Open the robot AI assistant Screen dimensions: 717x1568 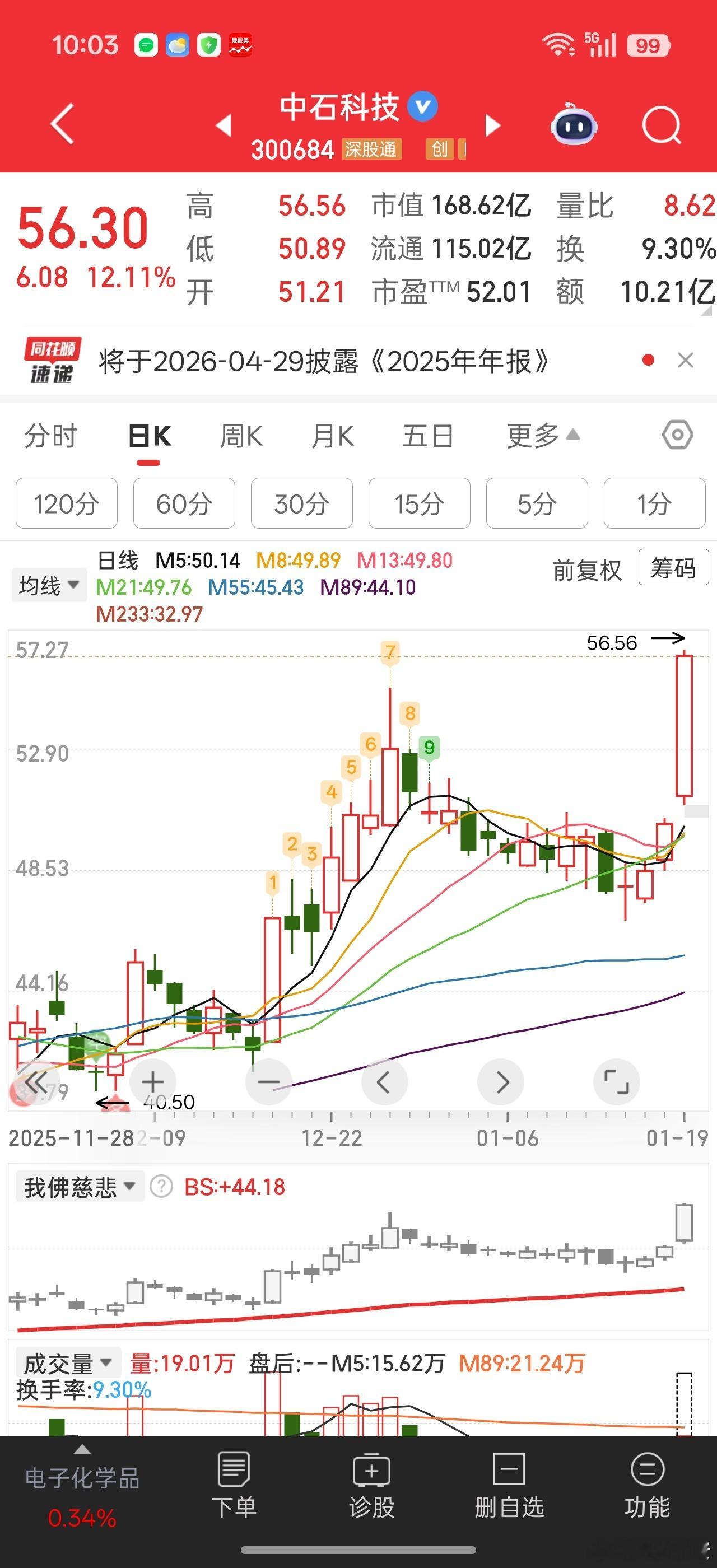click(574, 124)
